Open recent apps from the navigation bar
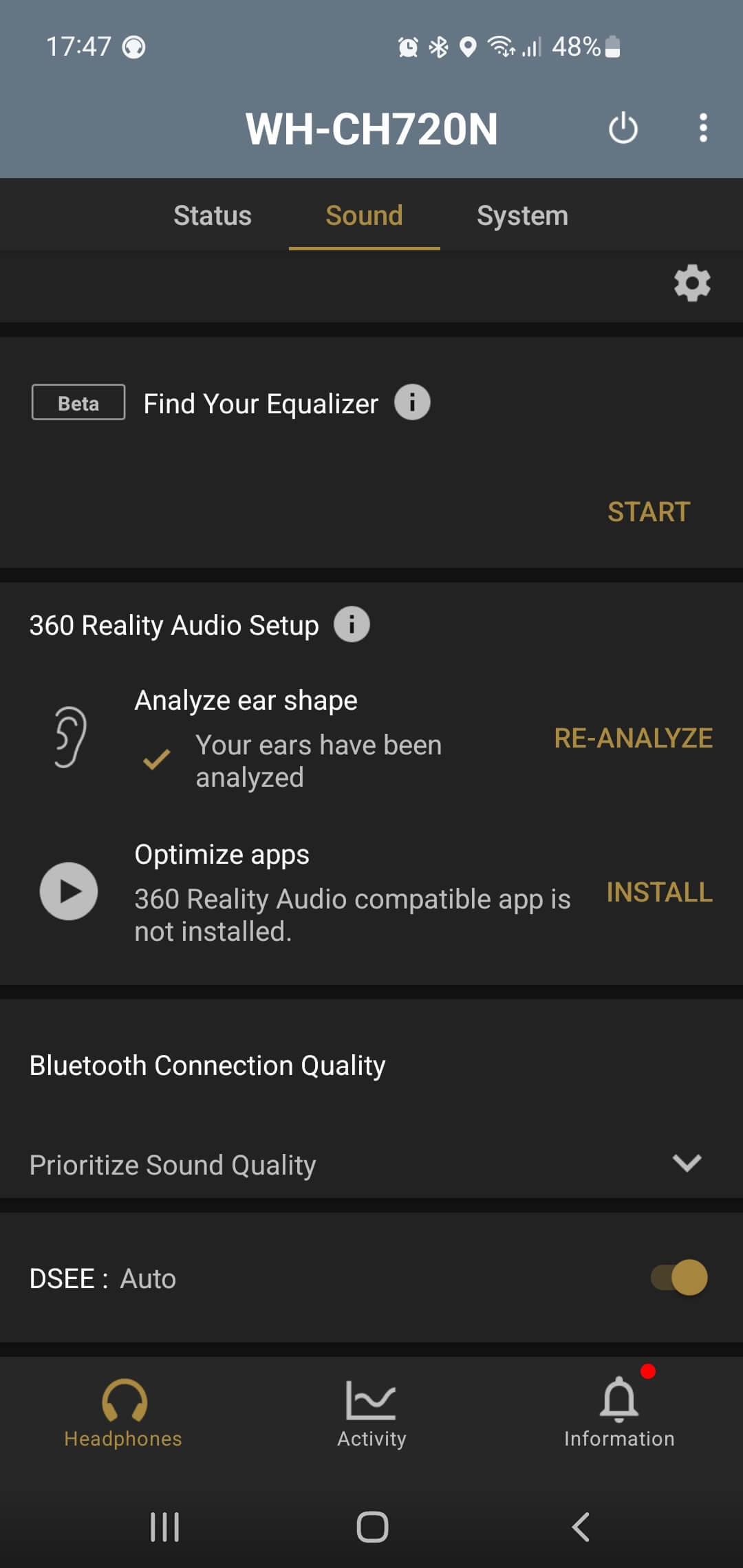 click(x=165, y=1527)
